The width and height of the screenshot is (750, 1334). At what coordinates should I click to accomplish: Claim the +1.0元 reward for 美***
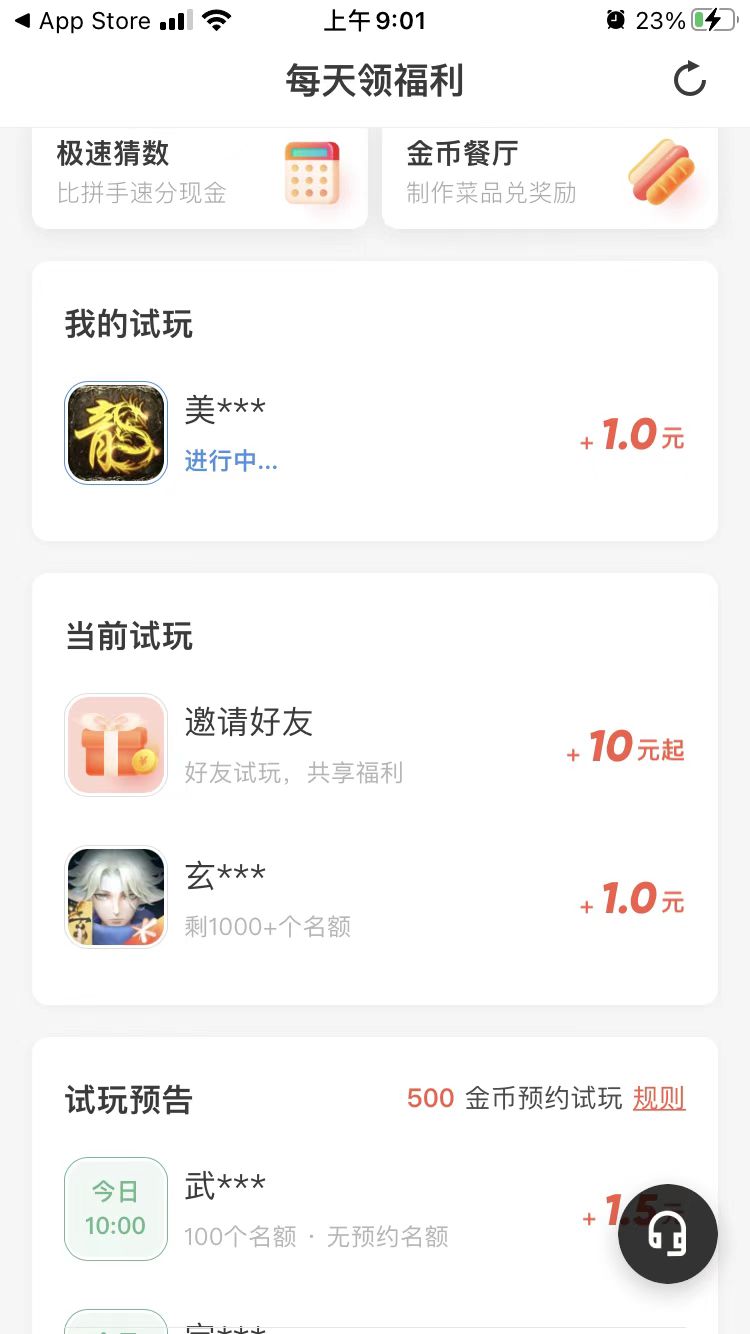[x=632, y=437]
